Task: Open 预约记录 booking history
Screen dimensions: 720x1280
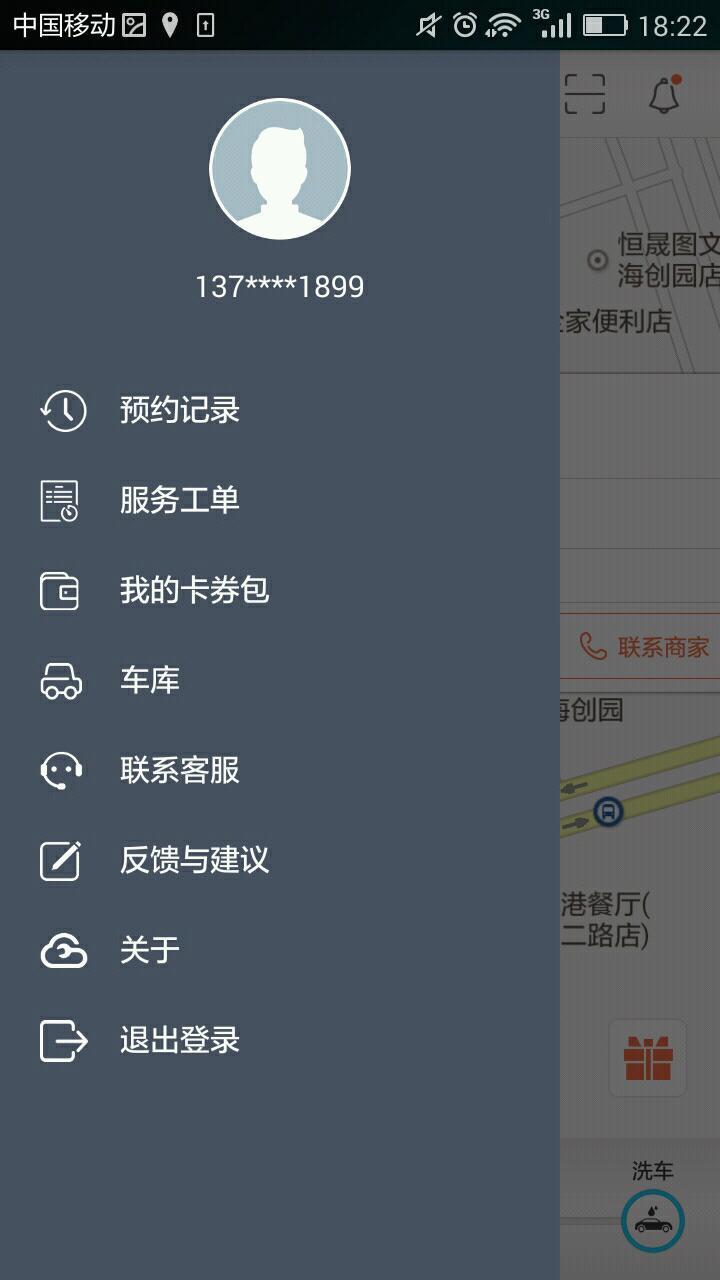Action: pyautogui.click(x=280, y=410)
